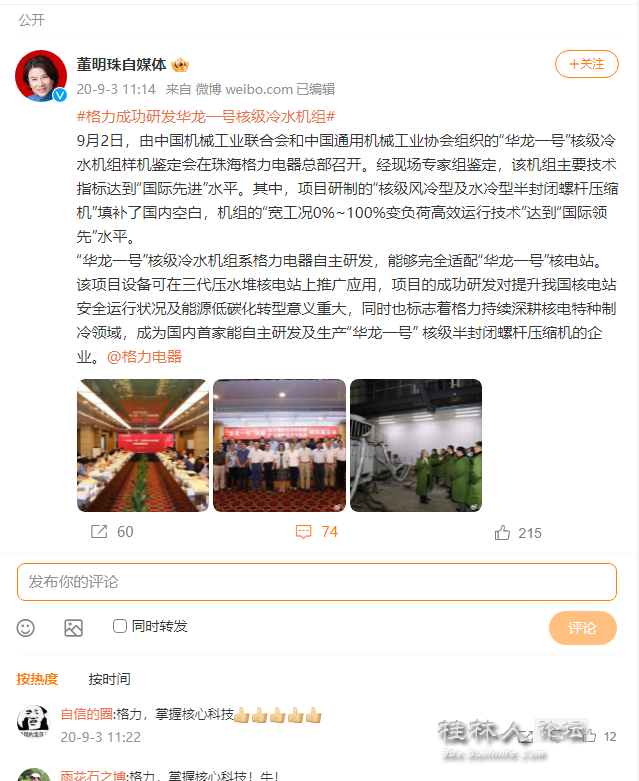Open the hashtag 格力成功研发华龙一号核级冷水机组
639x781 pixels.
pos(206,116)
